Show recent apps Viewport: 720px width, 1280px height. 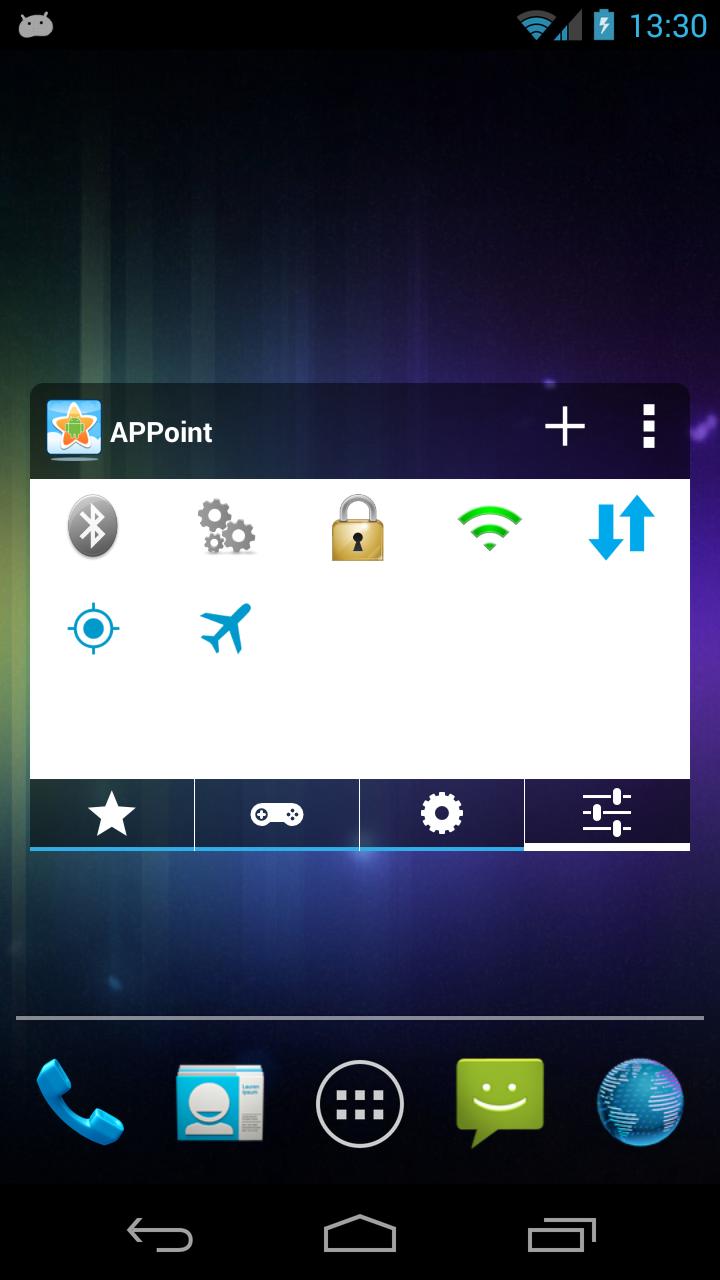(561, 1235)
